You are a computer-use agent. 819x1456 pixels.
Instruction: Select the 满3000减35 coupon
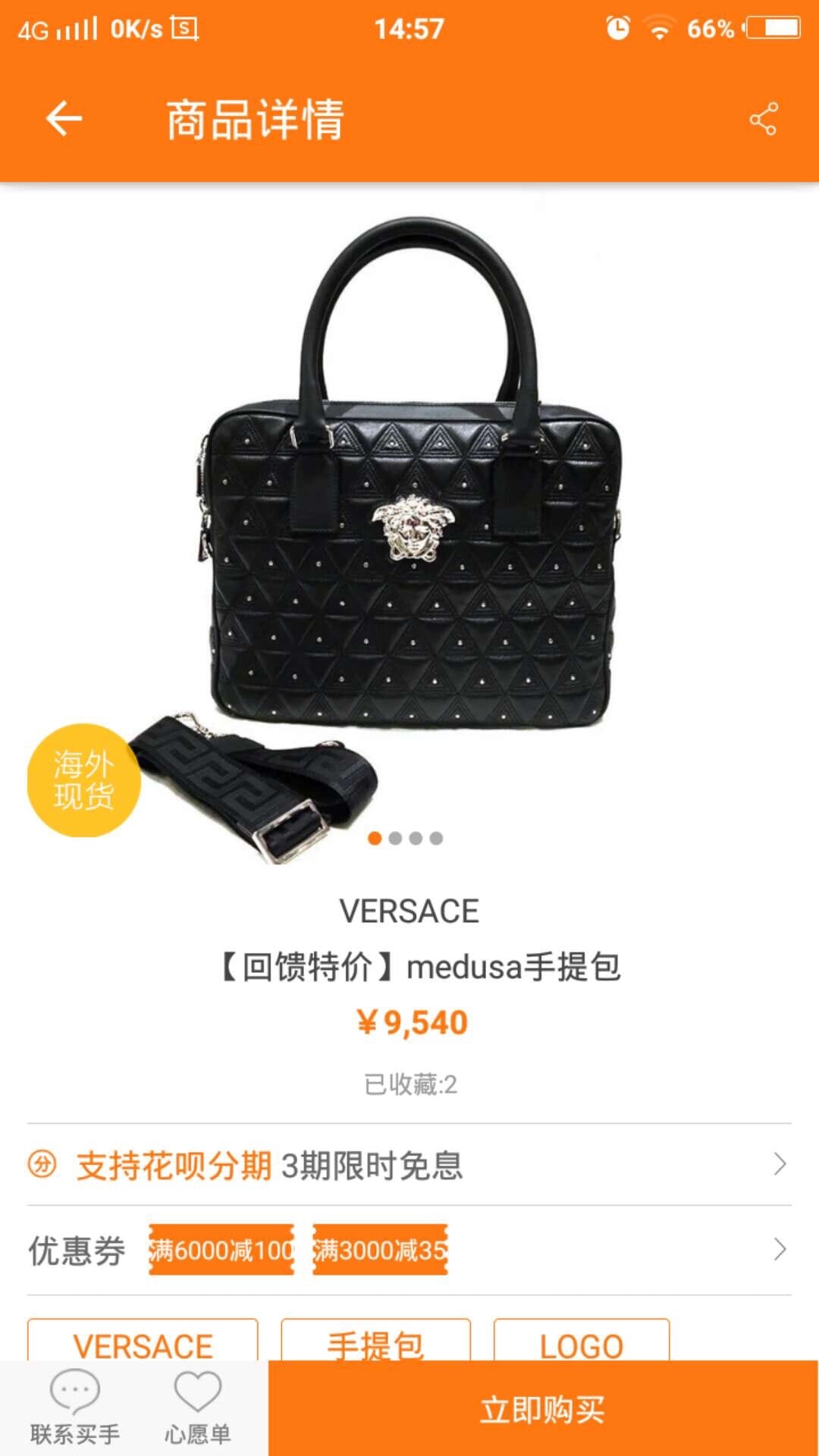coord(380,1249)
